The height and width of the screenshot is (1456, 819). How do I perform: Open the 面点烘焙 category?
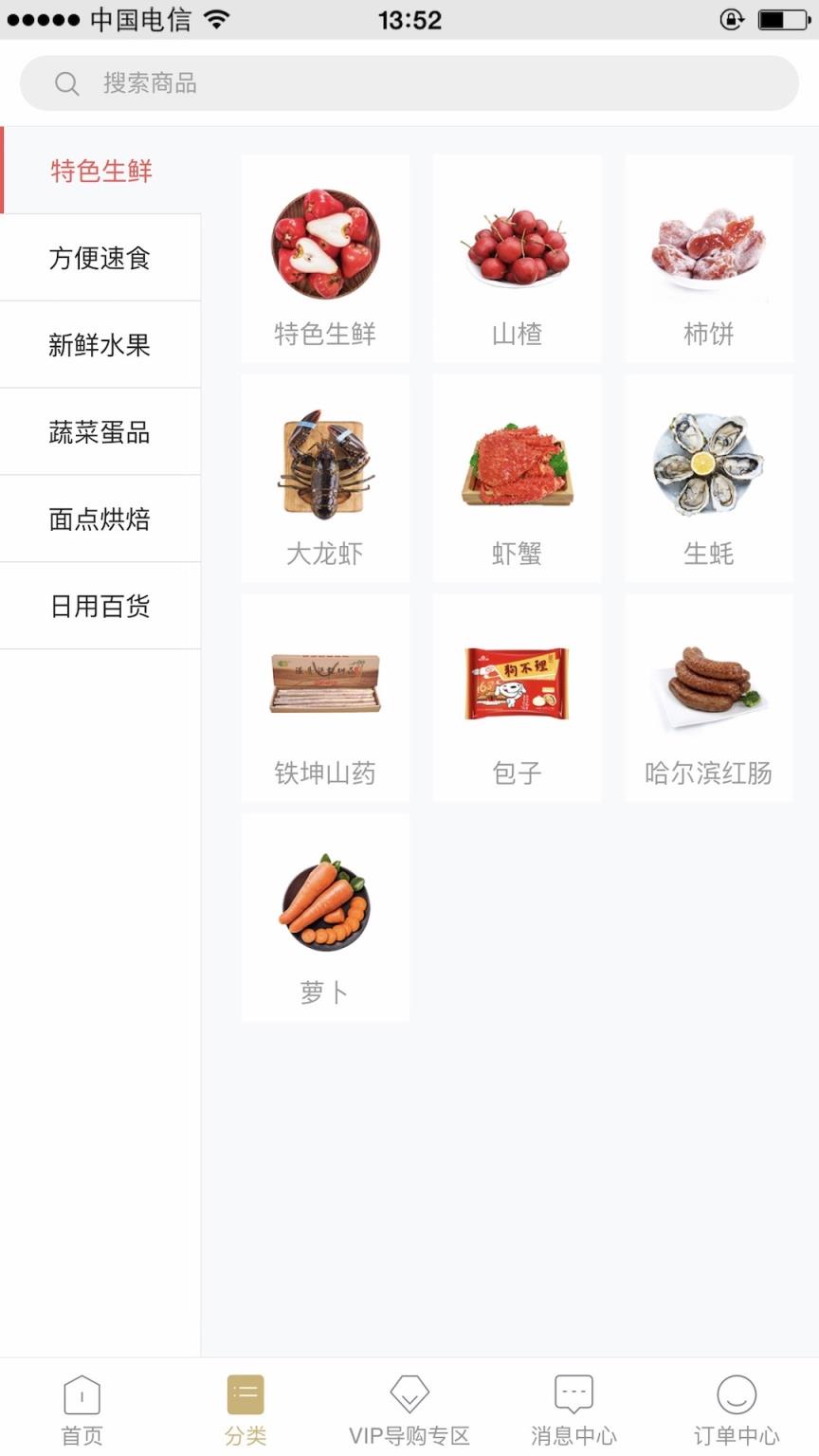pos(100,519)
